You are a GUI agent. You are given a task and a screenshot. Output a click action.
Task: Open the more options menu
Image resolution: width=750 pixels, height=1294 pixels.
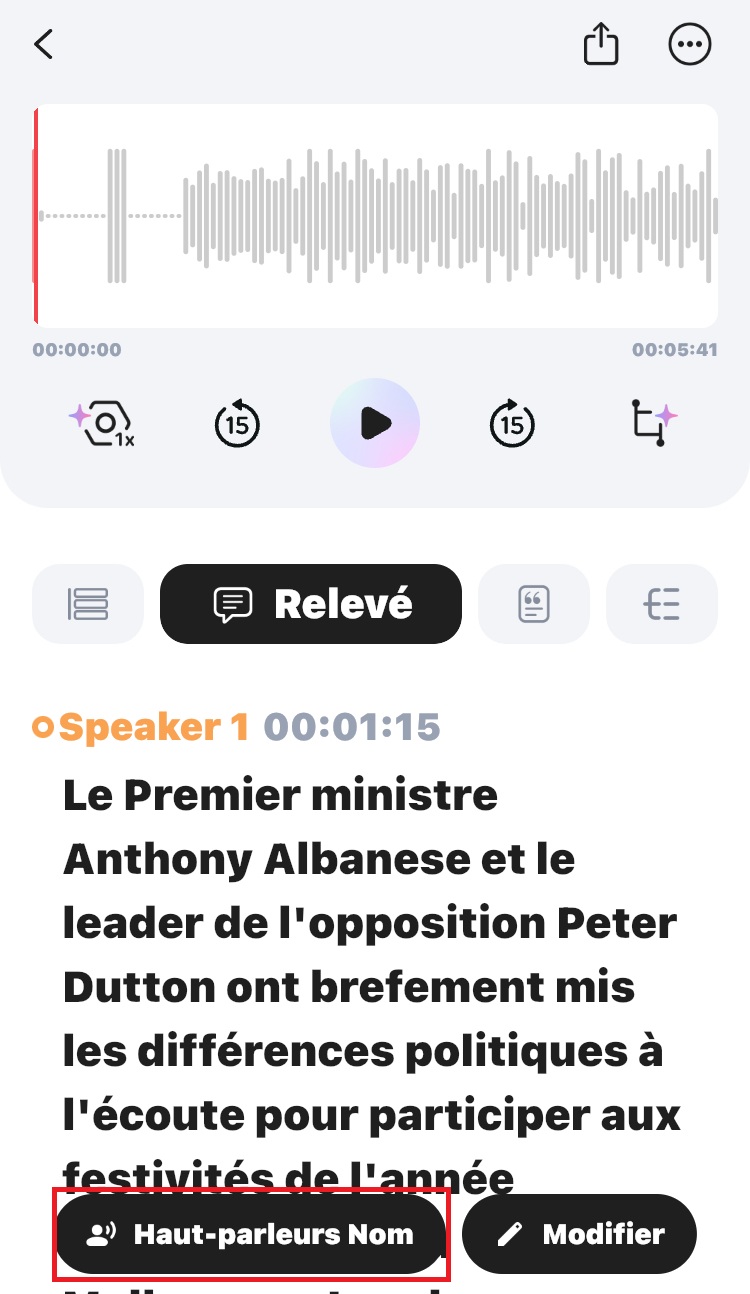[690, 45]
